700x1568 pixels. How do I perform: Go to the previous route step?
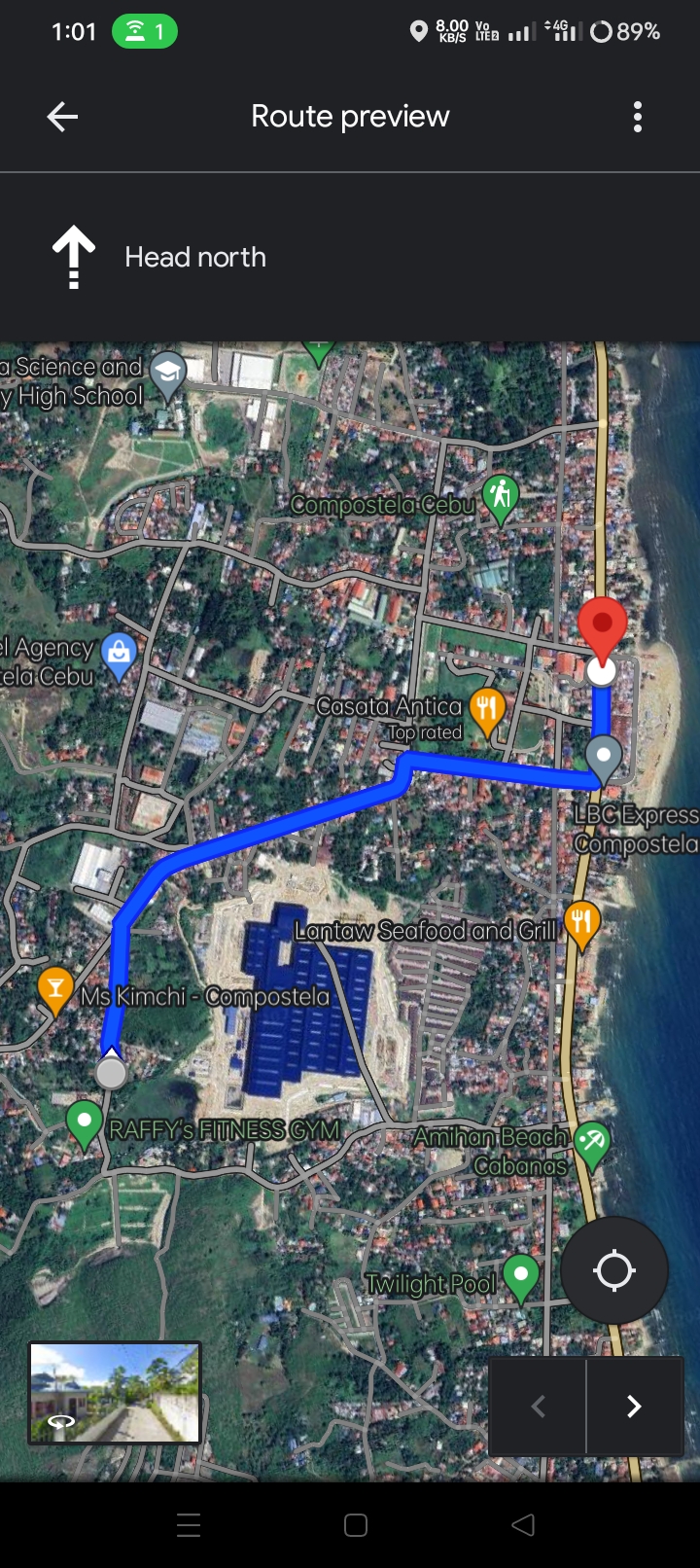(538, 1406)
